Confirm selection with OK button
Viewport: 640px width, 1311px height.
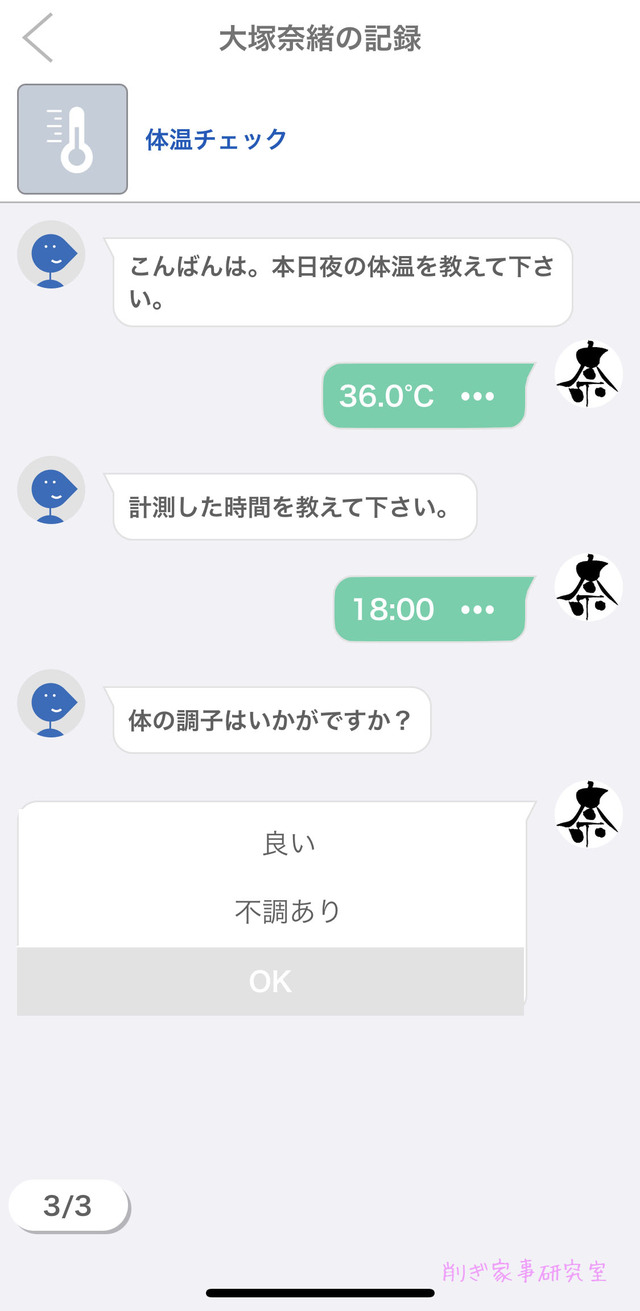click(x=271, y=981)
